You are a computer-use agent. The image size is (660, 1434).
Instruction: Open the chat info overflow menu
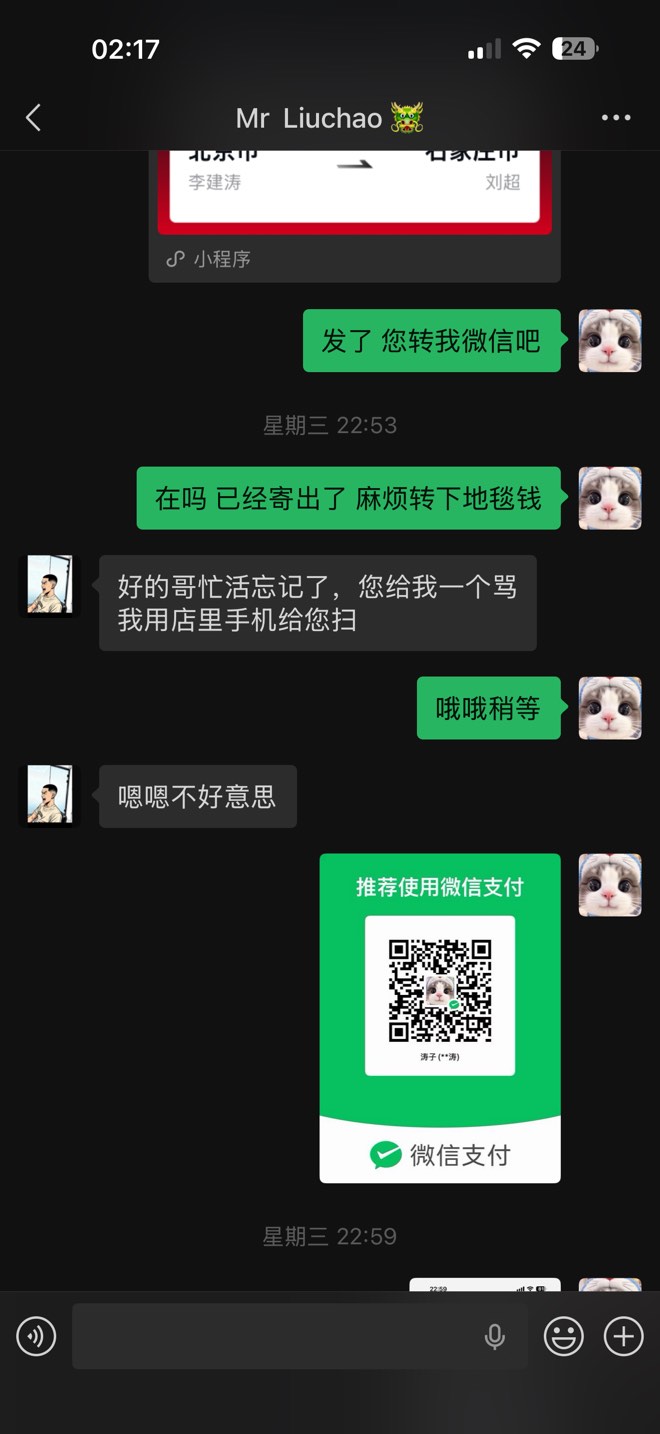(x=616, y=118)
